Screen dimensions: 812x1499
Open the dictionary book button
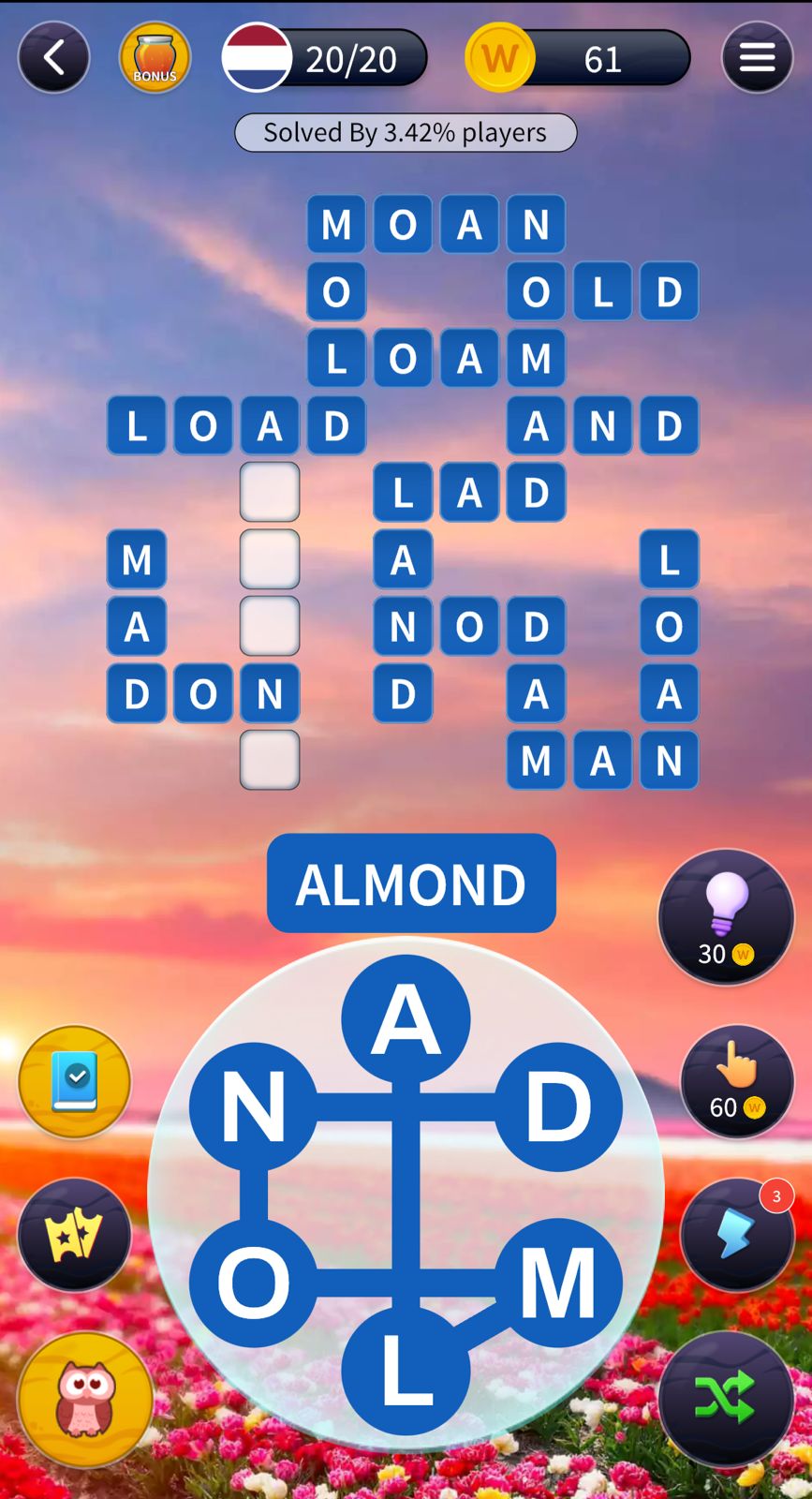click(x=75, y=1081)
